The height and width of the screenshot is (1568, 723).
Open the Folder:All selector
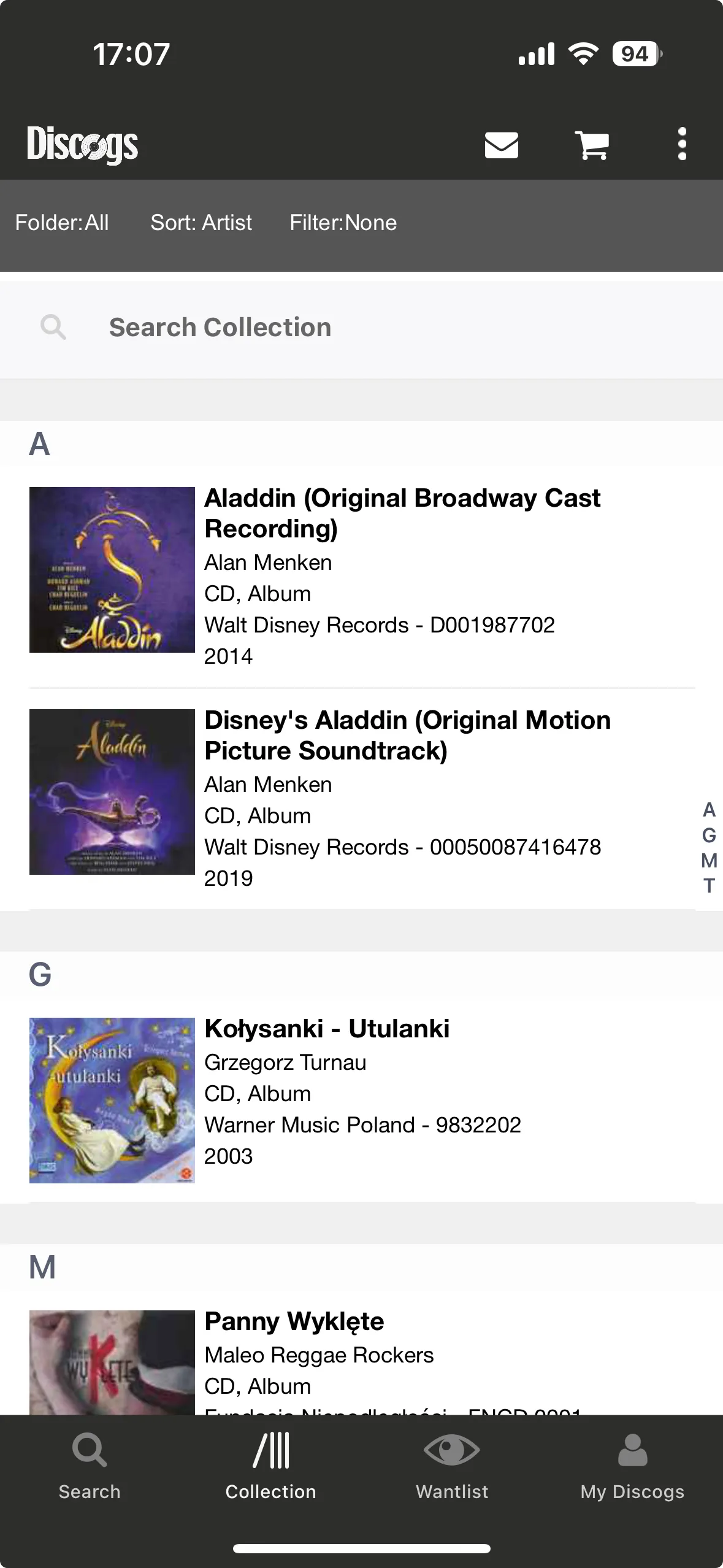pos(62,222)
